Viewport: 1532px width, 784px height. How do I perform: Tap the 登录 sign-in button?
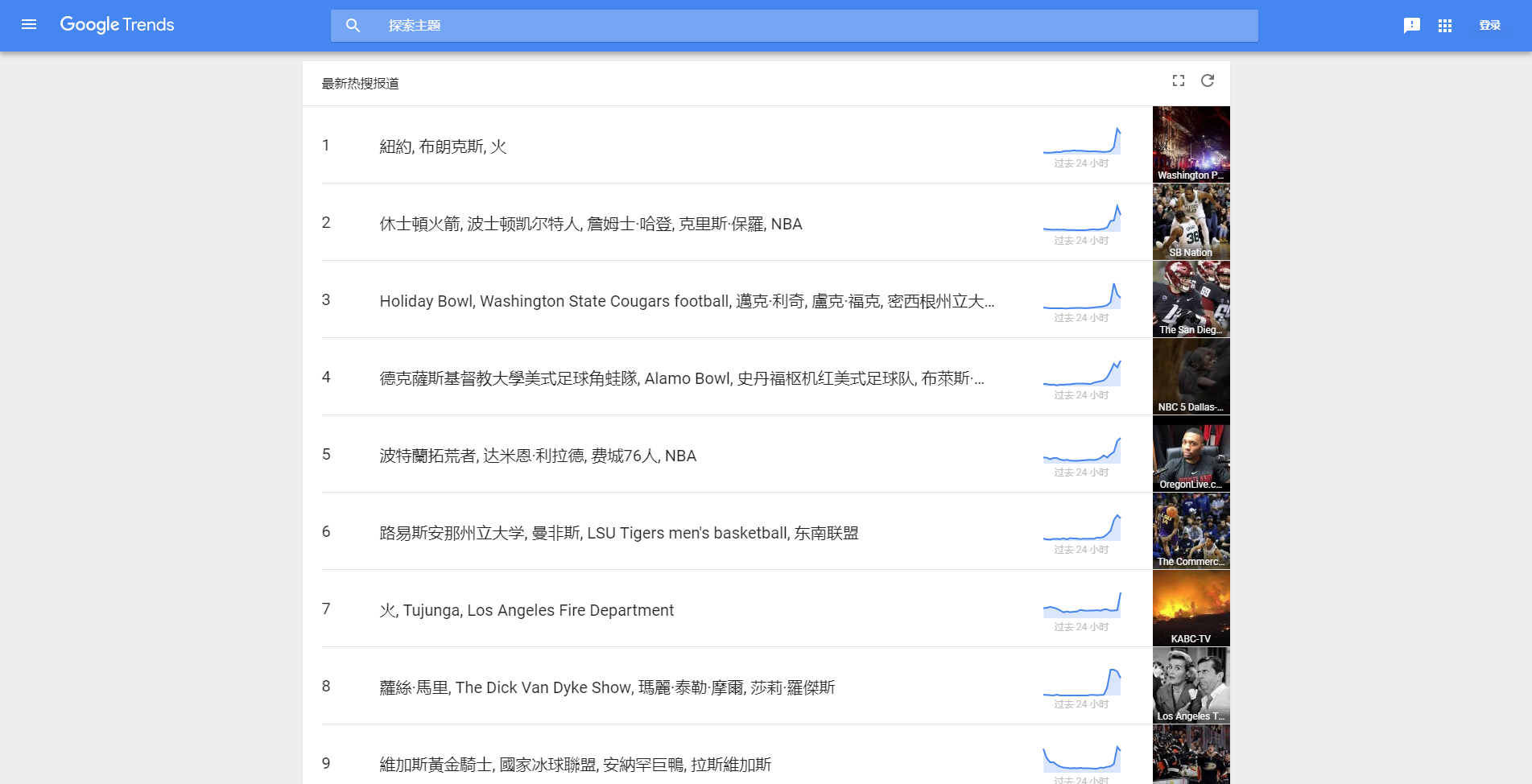pyautogui.click(x=1489, y=26)
